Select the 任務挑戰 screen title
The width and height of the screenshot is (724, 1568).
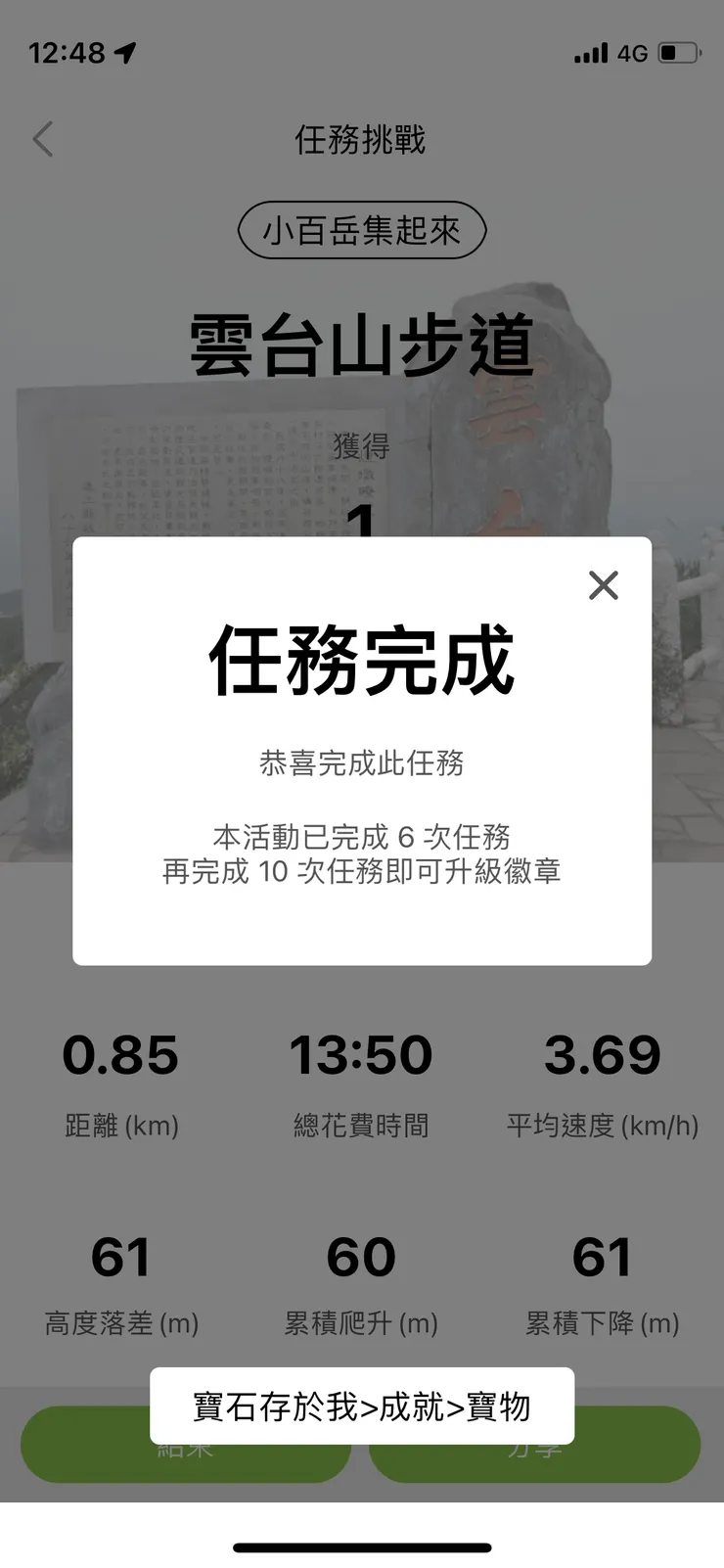[362, 140]
